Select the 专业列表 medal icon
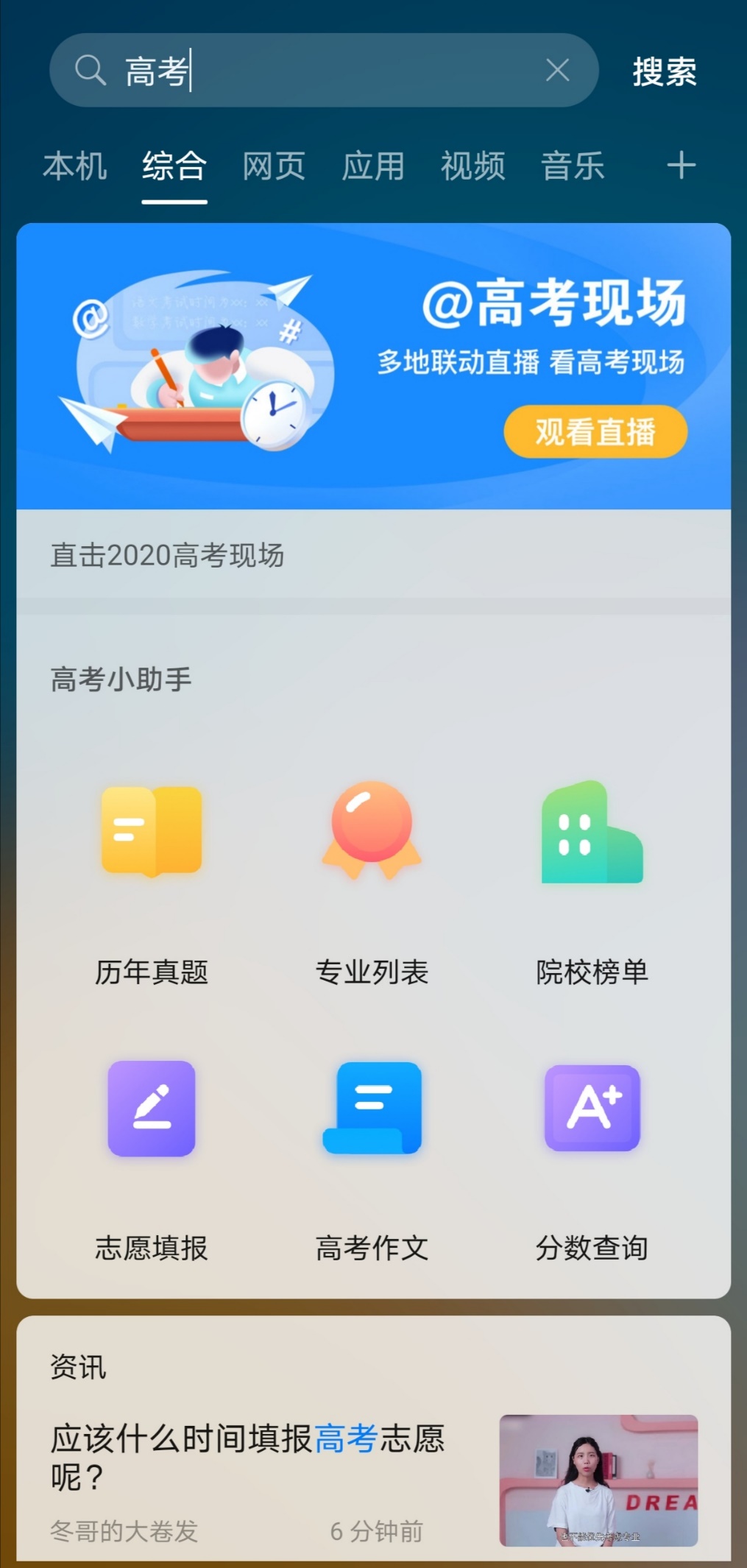The height and width of the screenshot is (1568, 747). pyautogui.click(x=372, y=832)
